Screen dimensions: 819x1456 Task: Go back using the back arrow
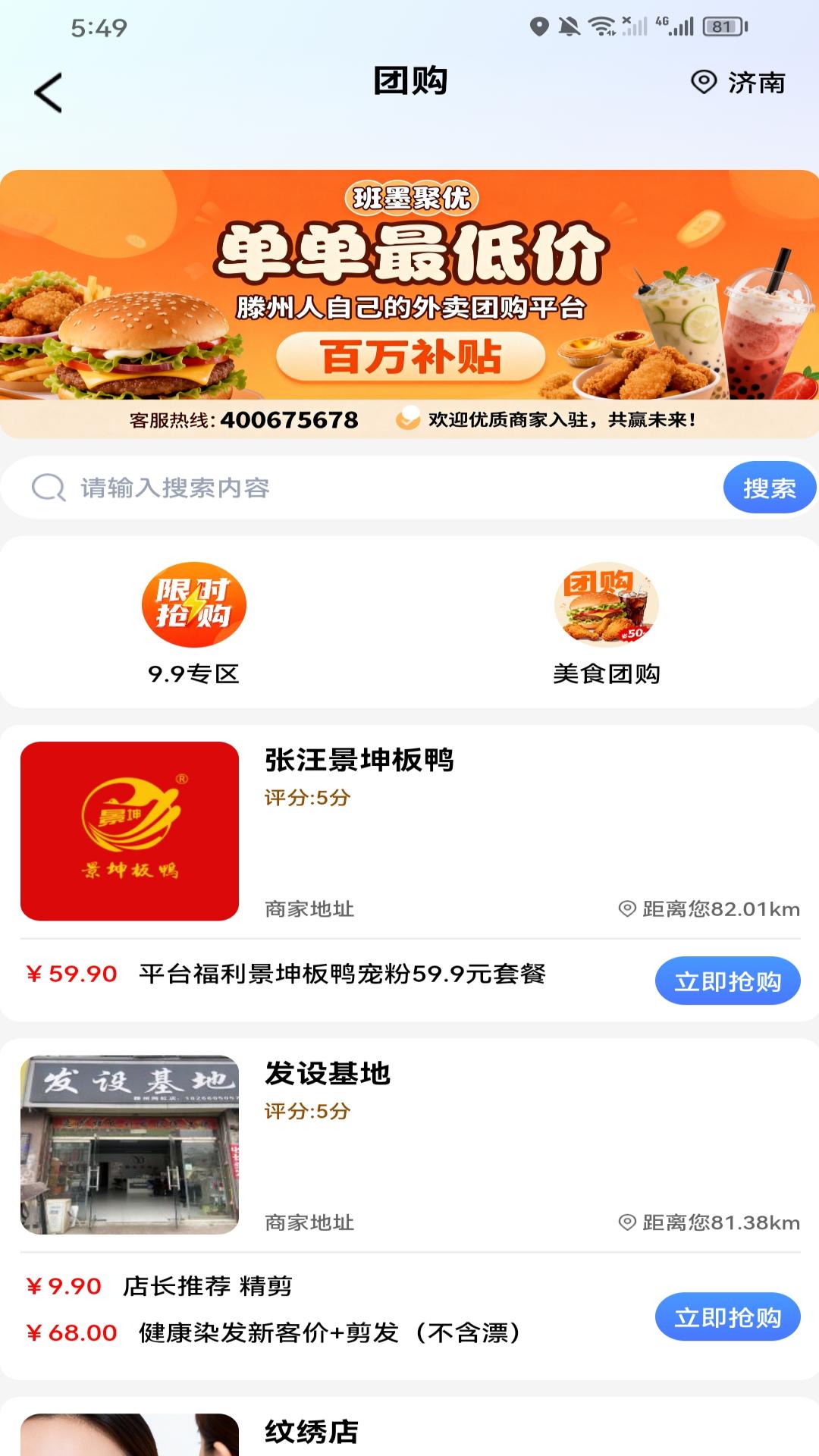coord(48,93)
